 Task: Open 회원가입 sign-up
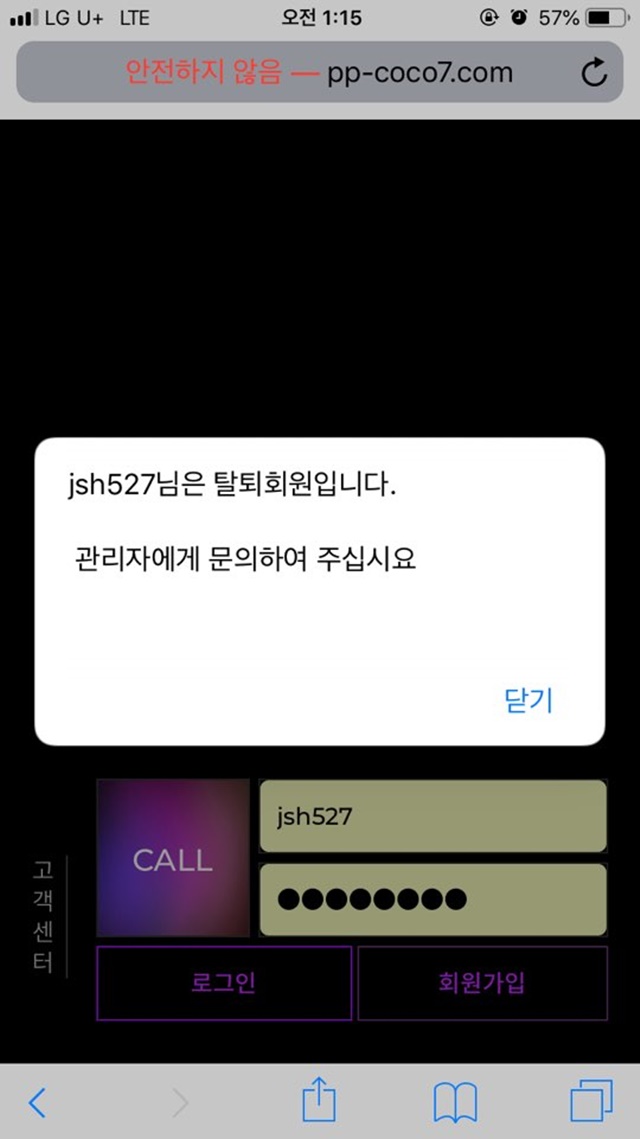pos(482,983)
